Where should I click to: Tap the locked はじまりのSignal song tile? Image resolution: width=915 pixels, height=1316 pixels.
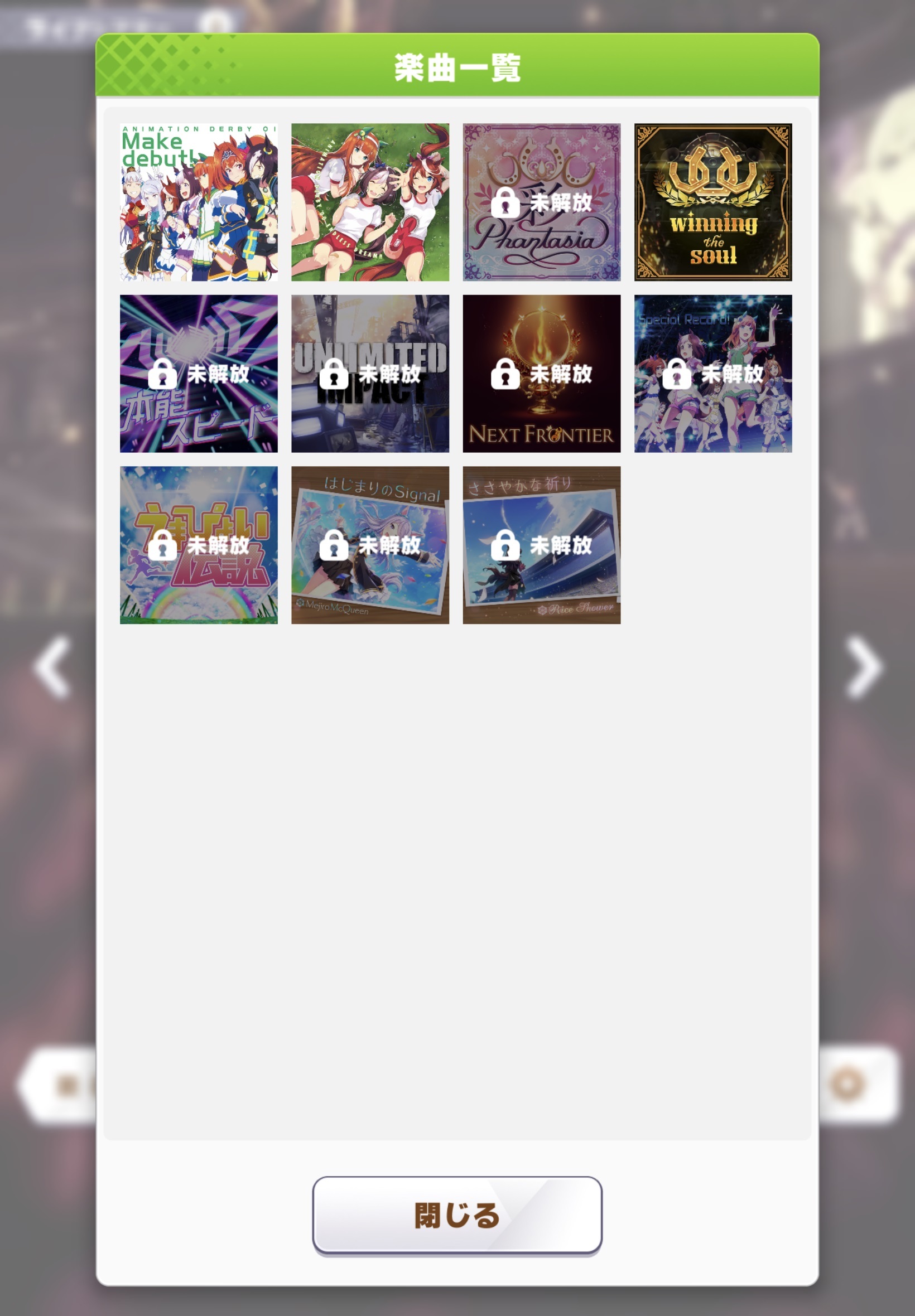370,545
